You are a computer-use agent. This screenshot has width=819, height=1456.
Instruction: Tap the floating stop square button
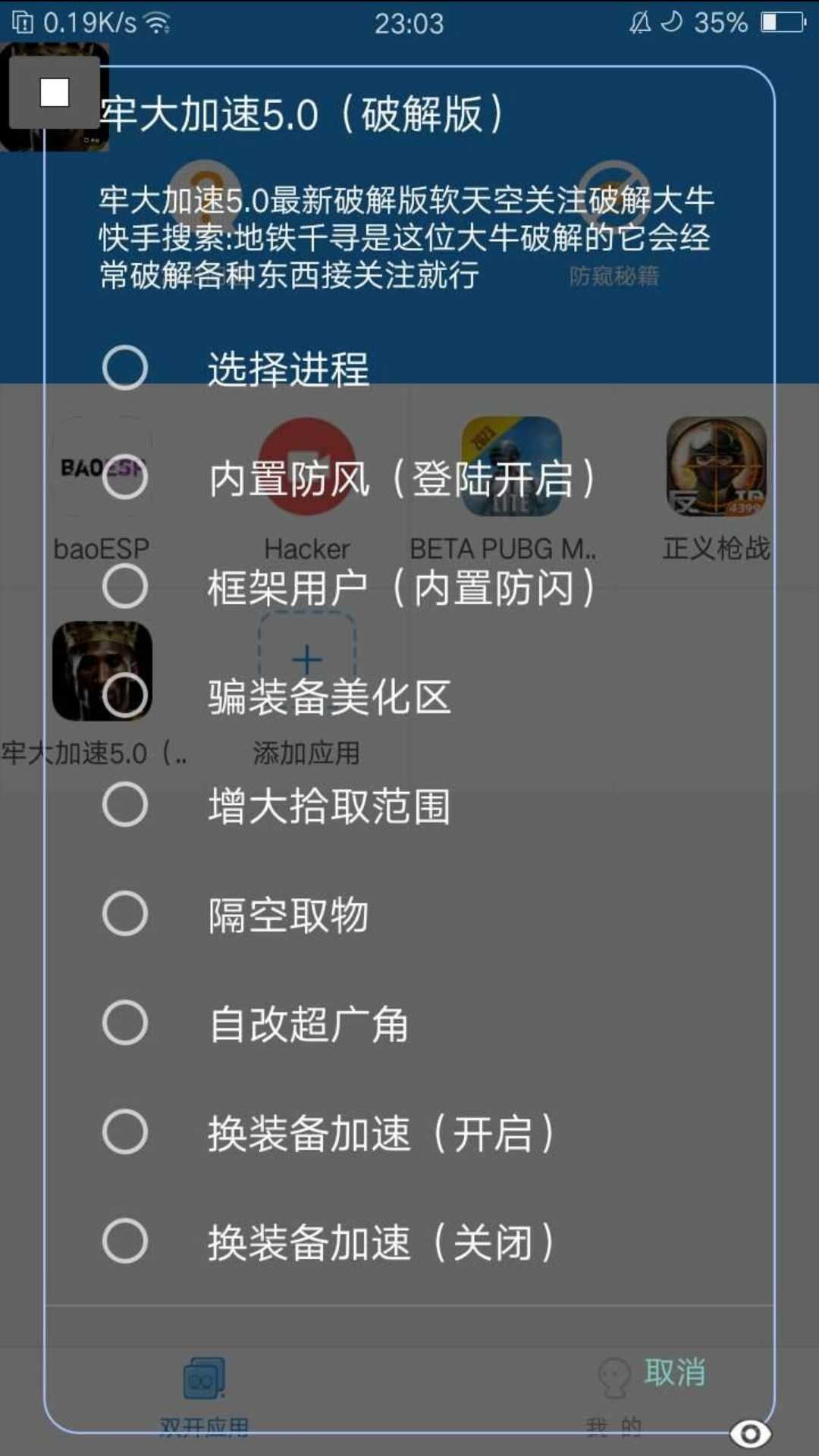click(x=55, y=92)
